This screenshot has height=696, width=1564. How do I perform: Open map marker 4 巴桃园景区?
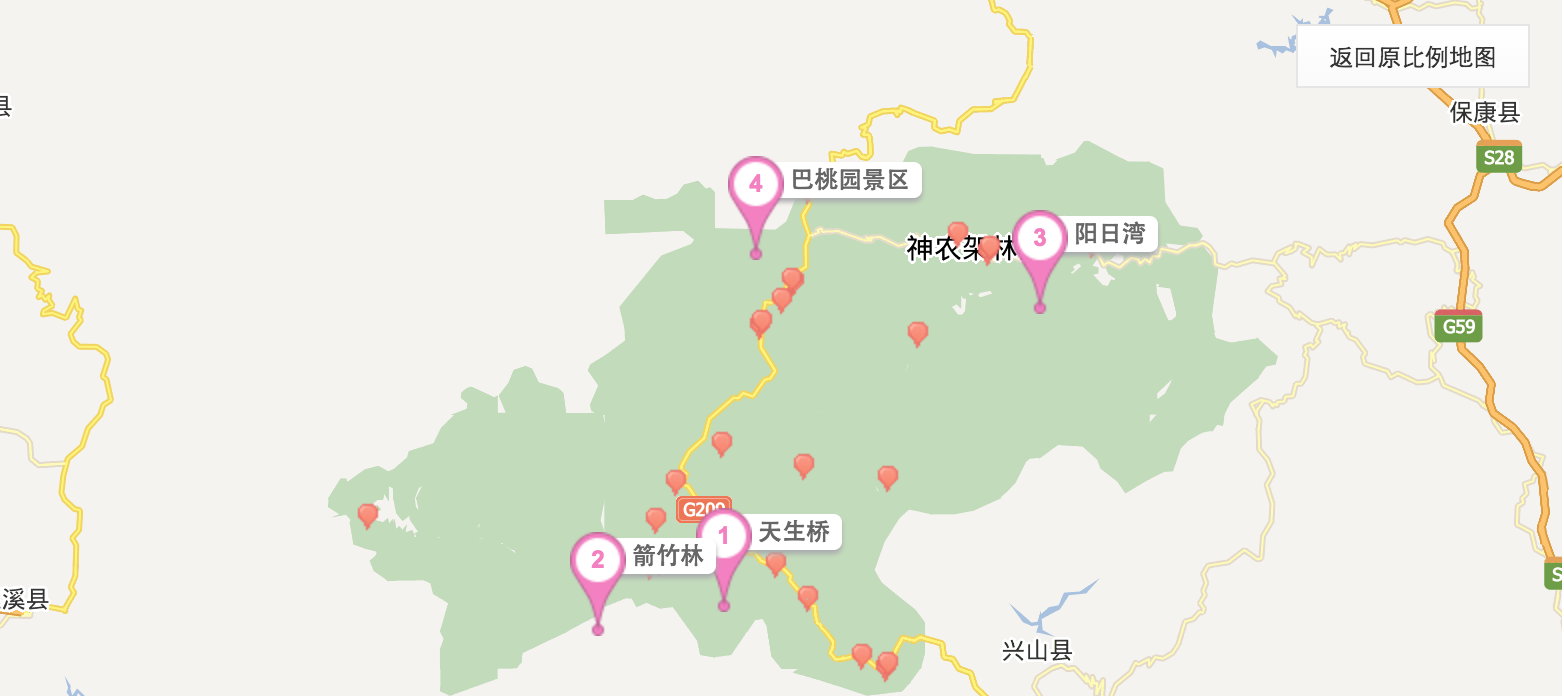756,184
